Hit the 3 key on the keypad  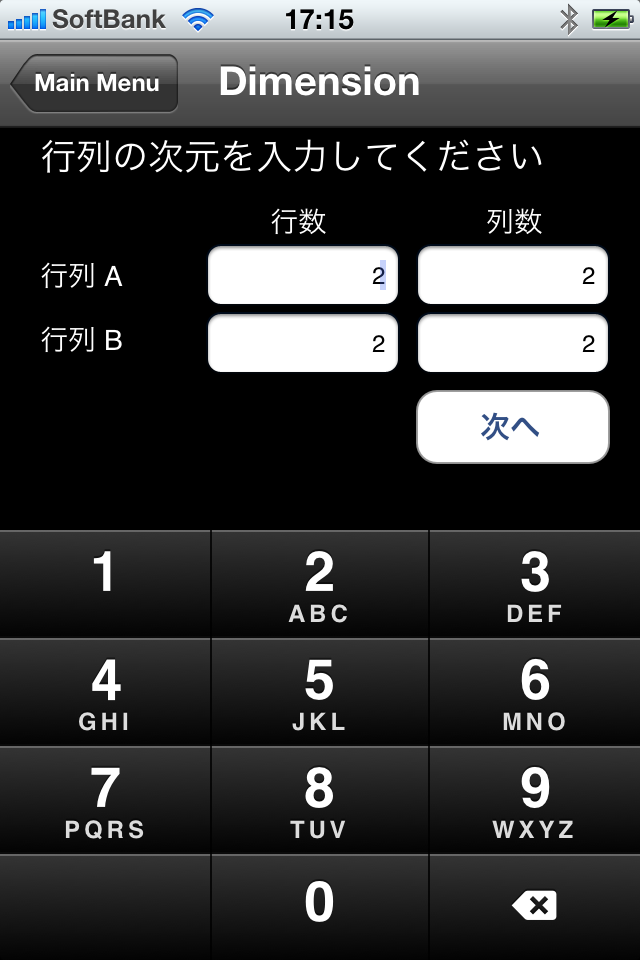(535, 584)
